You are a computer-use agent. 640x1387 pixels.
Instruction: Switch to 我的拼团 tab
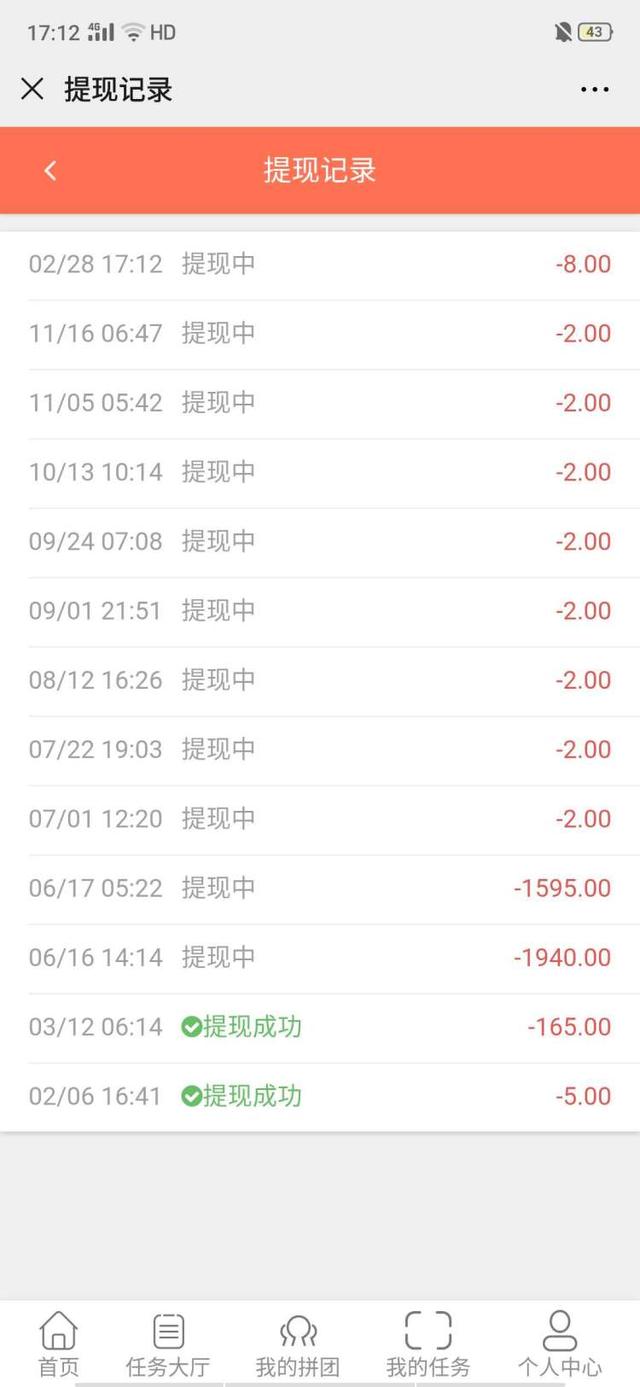click(x=298, y=1344)
